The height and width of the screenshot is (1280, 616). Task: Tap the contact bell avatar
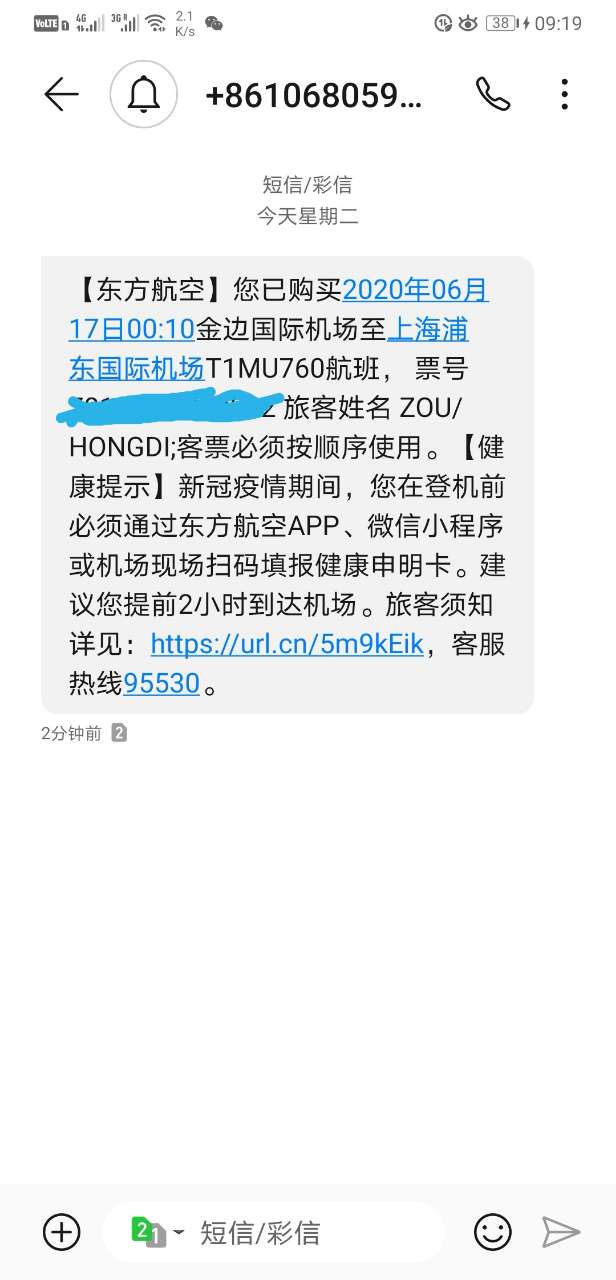(x=144, y=94)
